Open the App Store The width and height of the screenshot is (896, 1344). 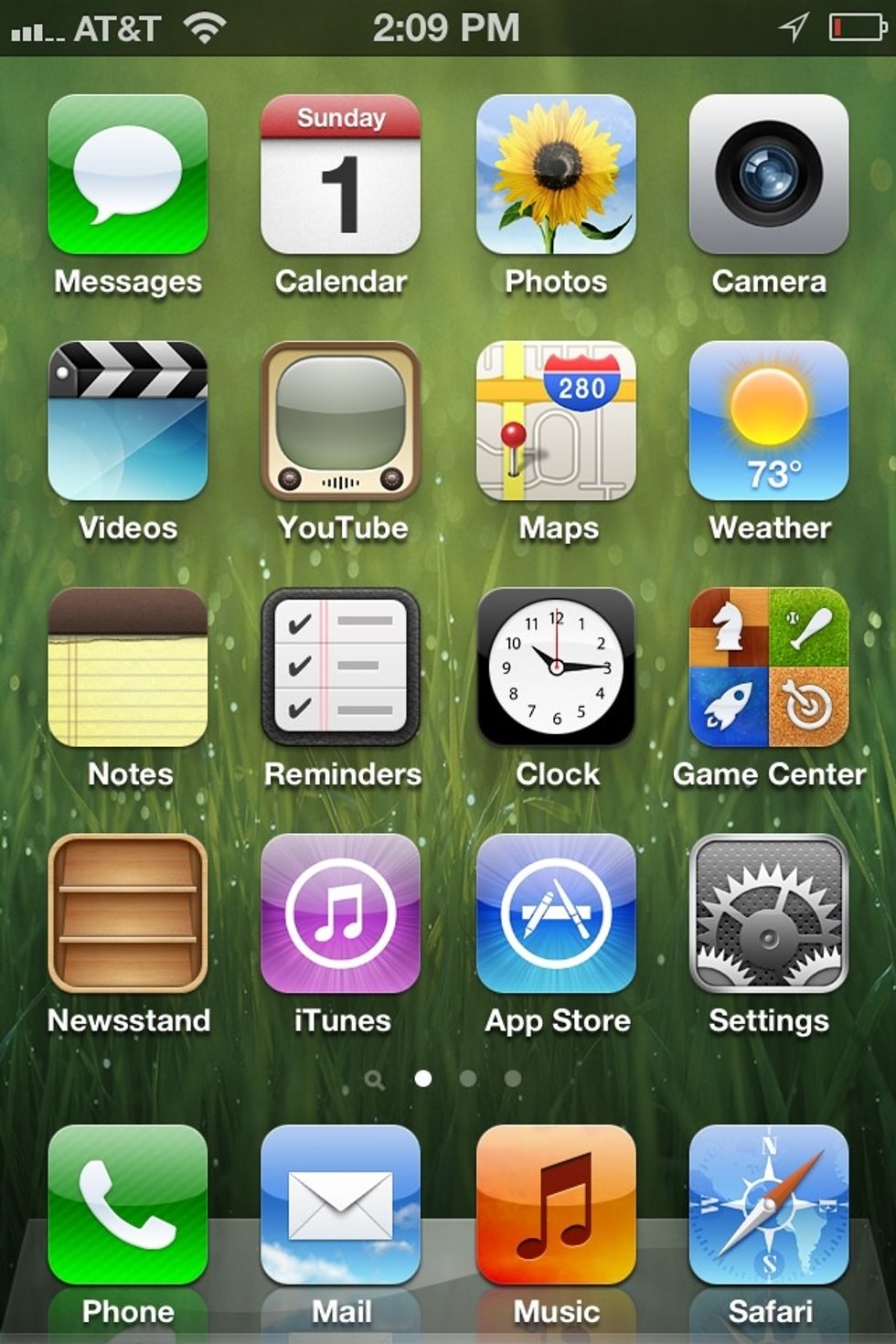[556, 913]
